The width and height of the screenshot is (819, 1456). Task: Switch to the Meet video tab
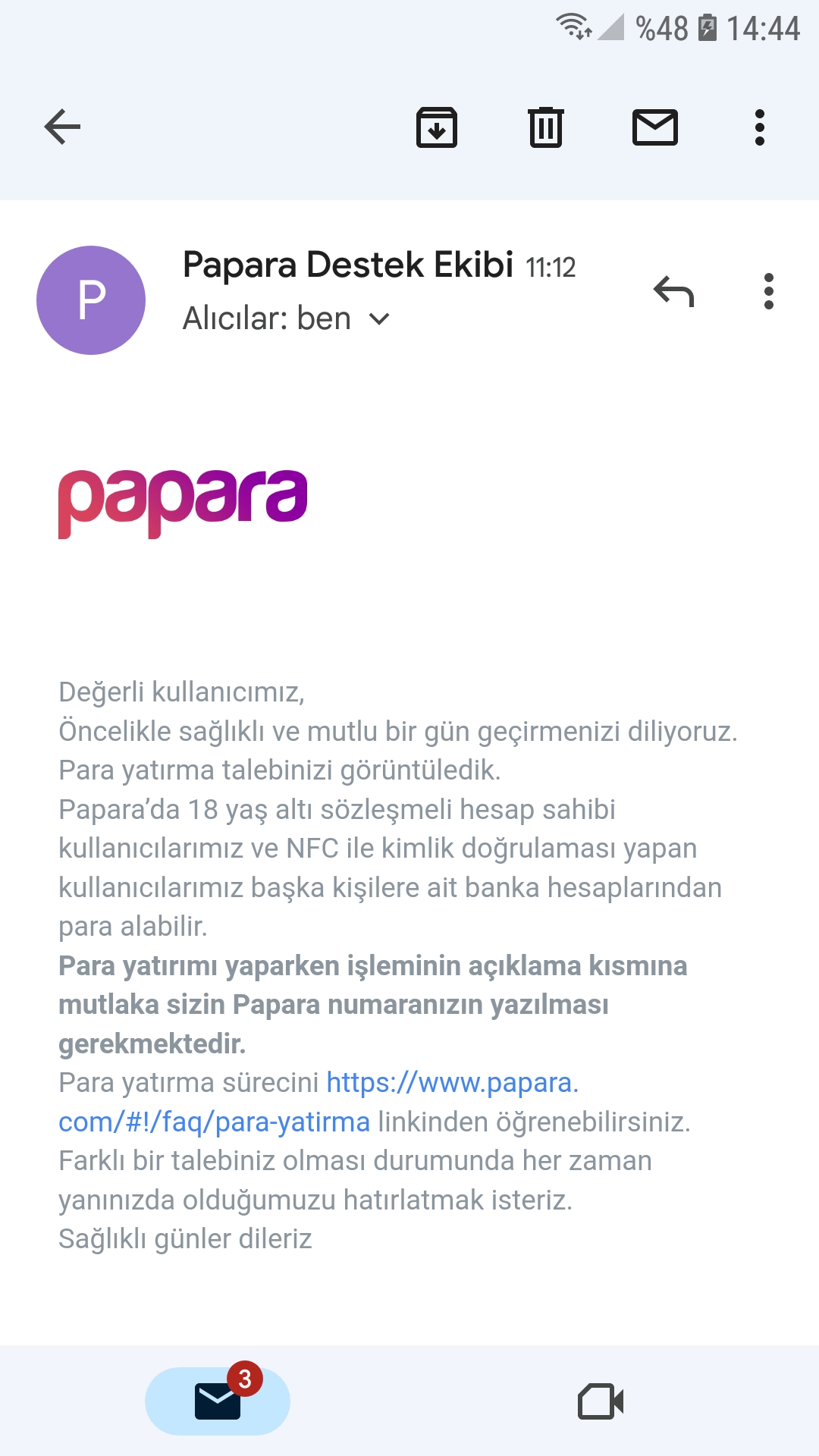601,1401
